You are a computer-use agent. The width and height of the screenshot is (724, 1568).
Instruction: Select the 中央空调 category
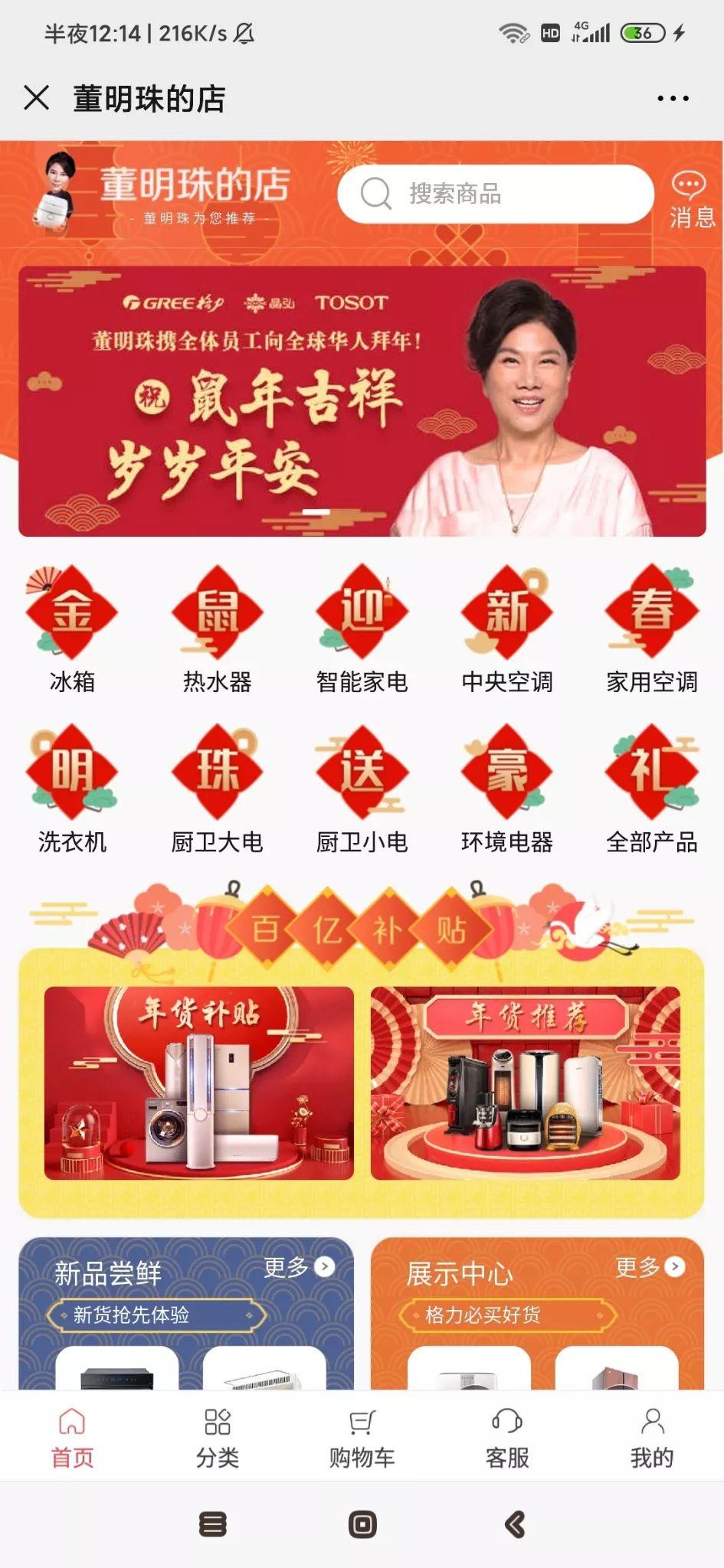(x=506, y=629)
